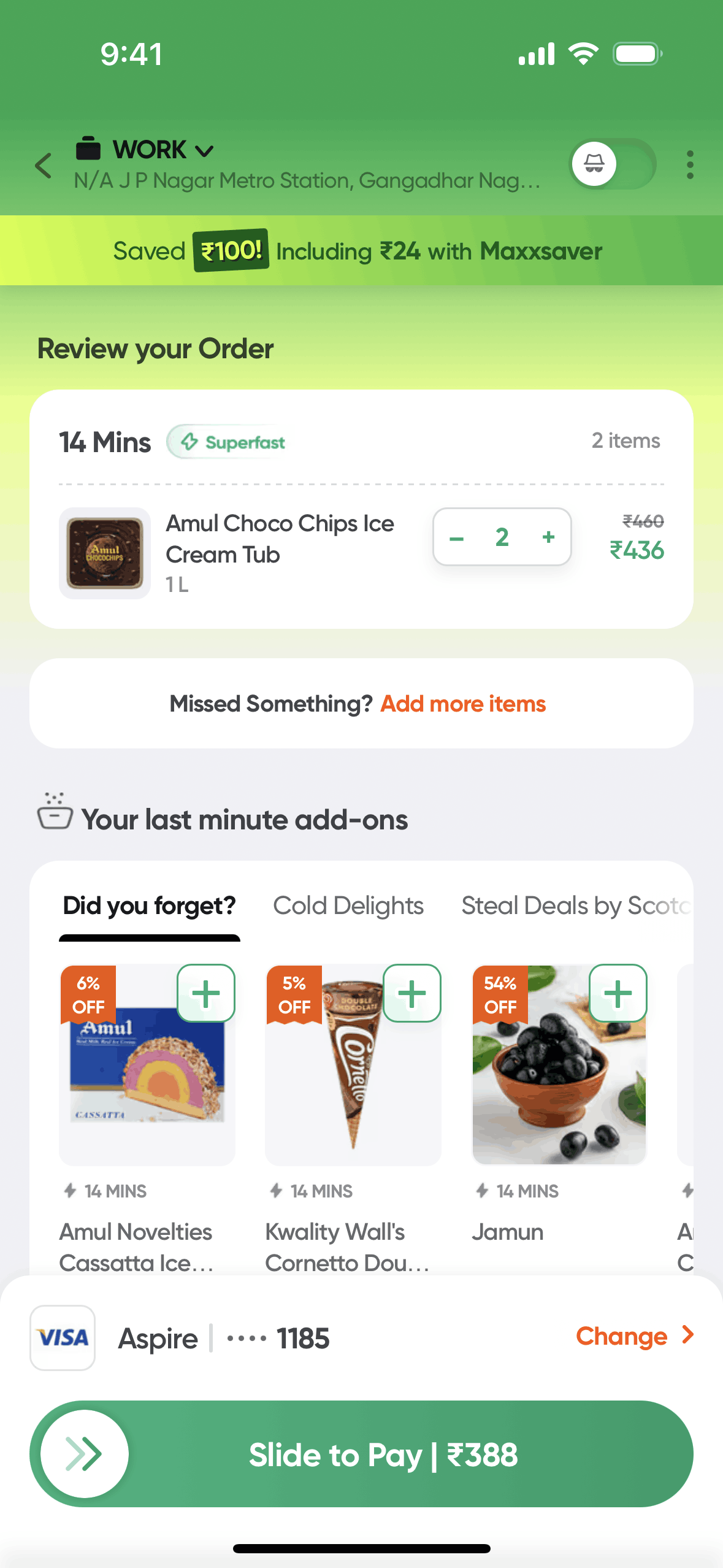Collapse the order with back chevron near WORK
This screenshot has height=1568, width=723.
tap(43, 166)
